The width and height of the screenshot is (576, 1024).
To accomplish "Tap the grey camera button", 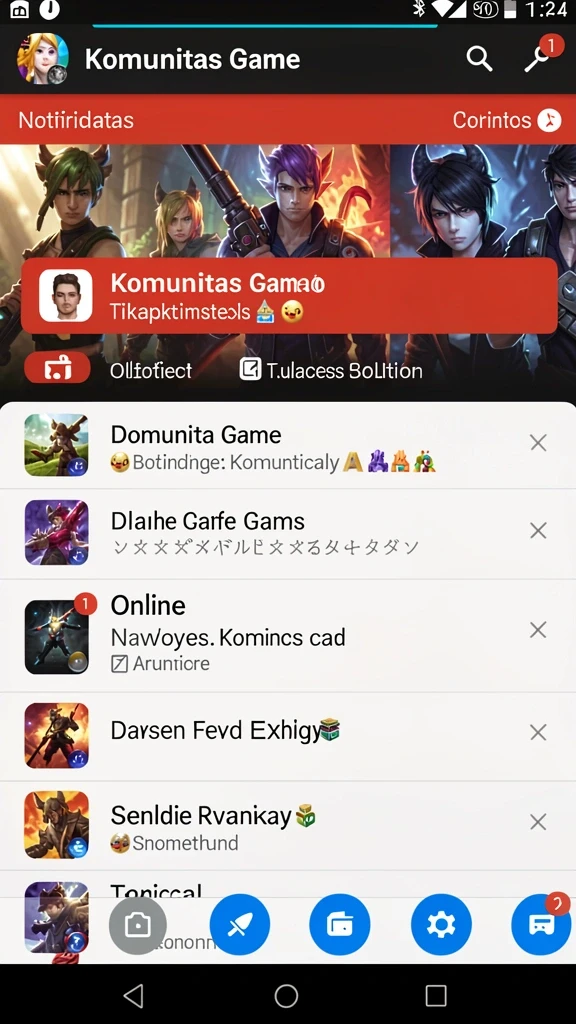I will [x=138, y=925].
